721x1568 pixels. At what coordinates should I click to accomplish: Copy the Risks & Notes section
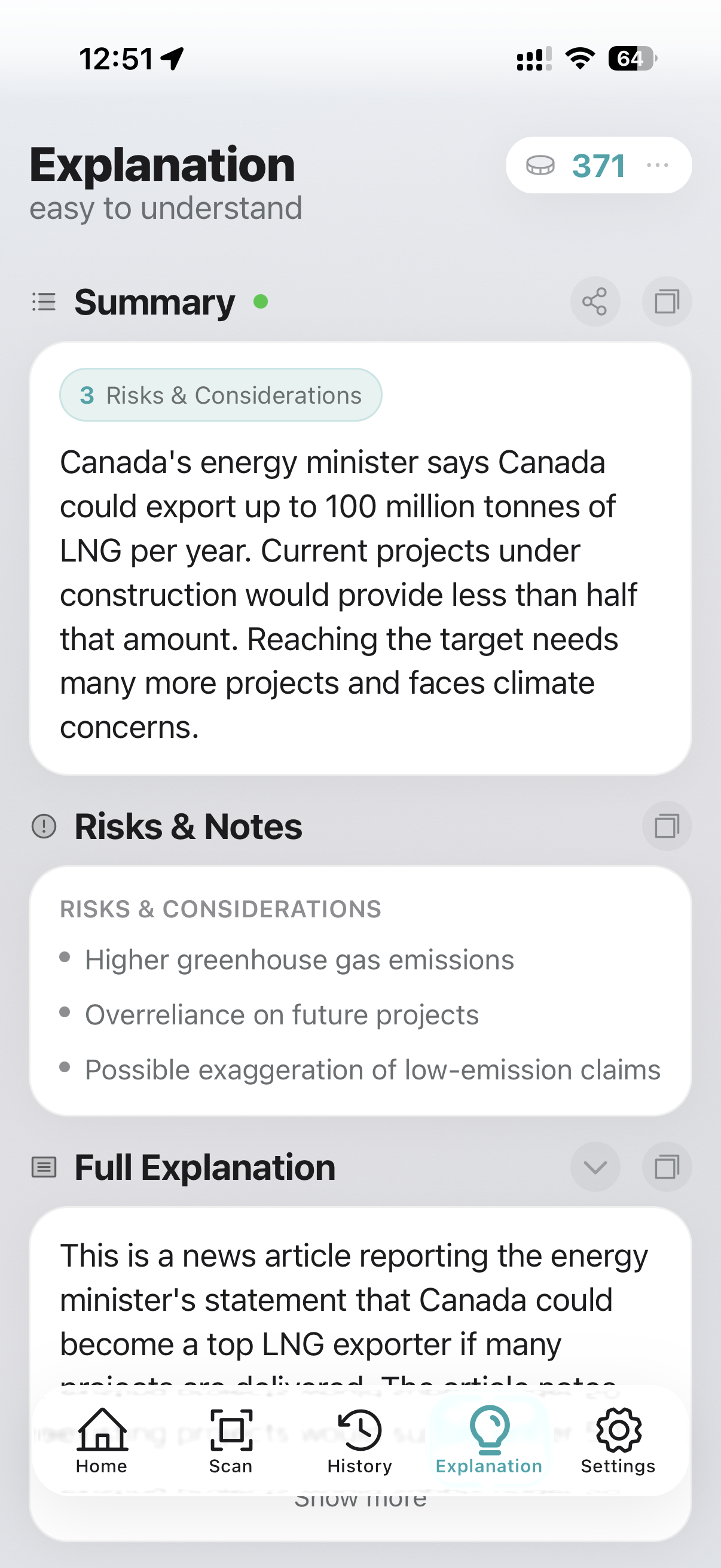click(666, 825)
